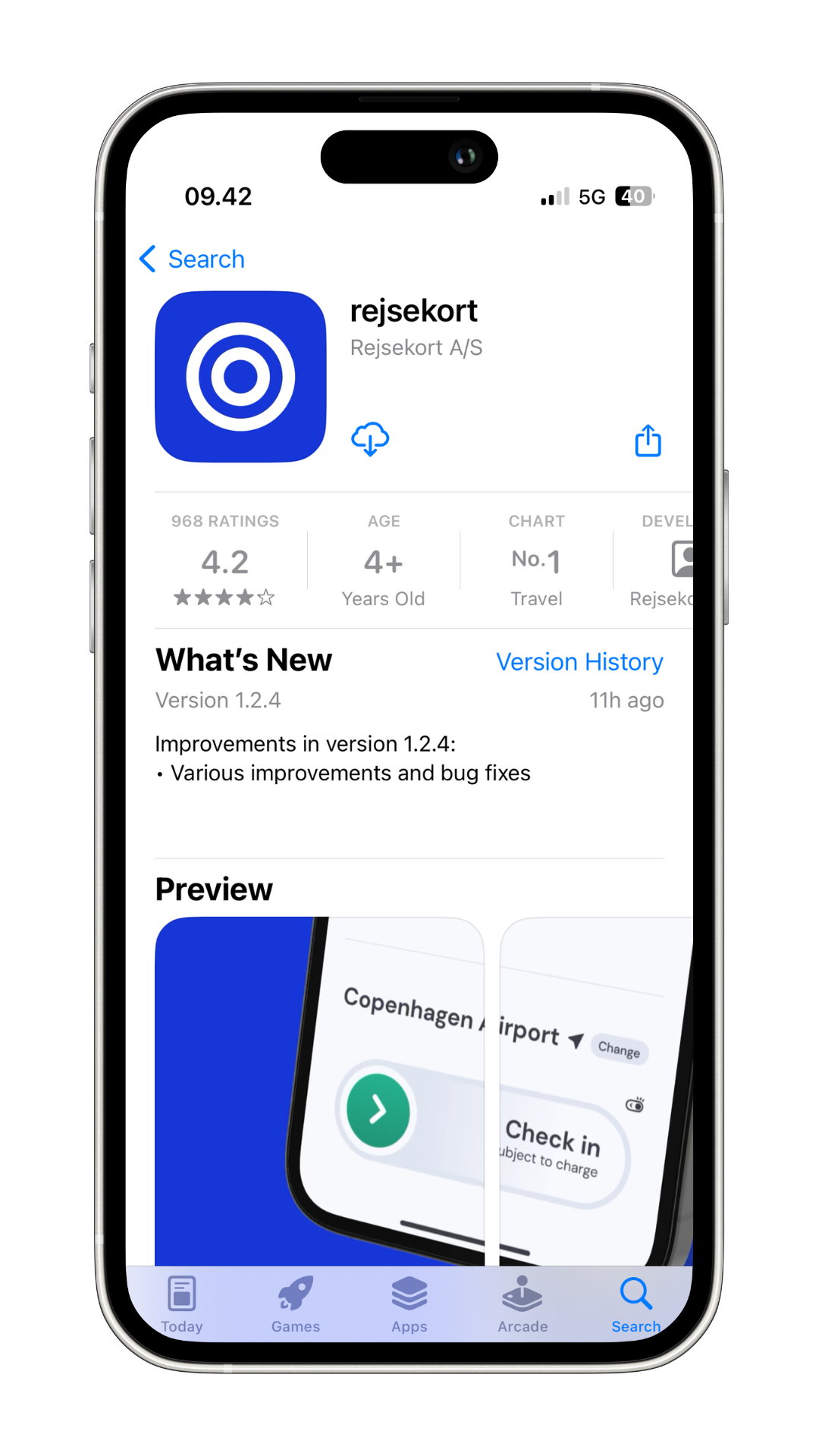Open the 968 ratings section

pyautogui.click(x=224, y=562)
